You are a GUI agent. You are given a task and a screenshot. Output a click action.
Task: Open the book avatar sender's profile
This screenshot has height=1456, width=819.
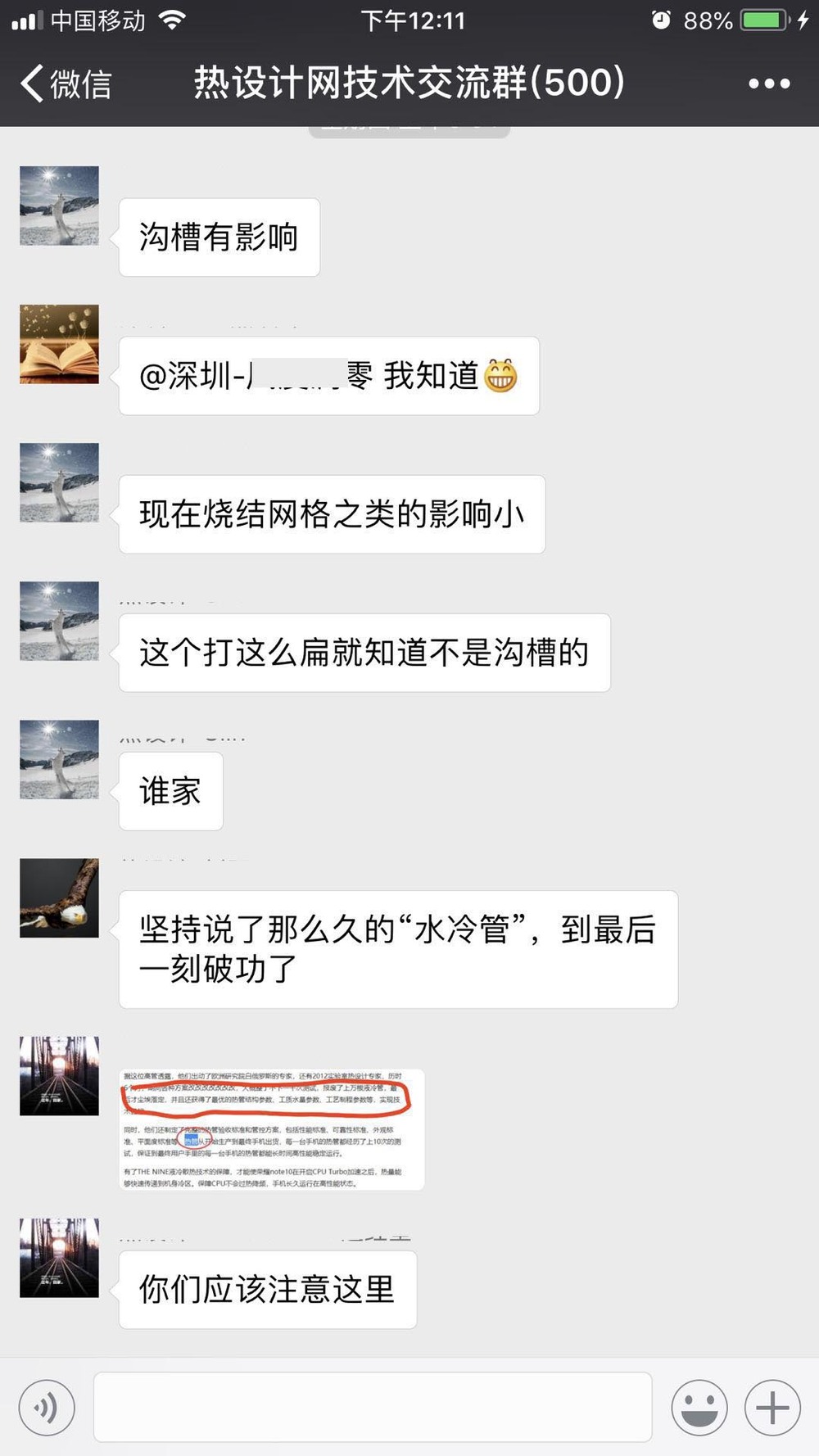pos(59,344)
